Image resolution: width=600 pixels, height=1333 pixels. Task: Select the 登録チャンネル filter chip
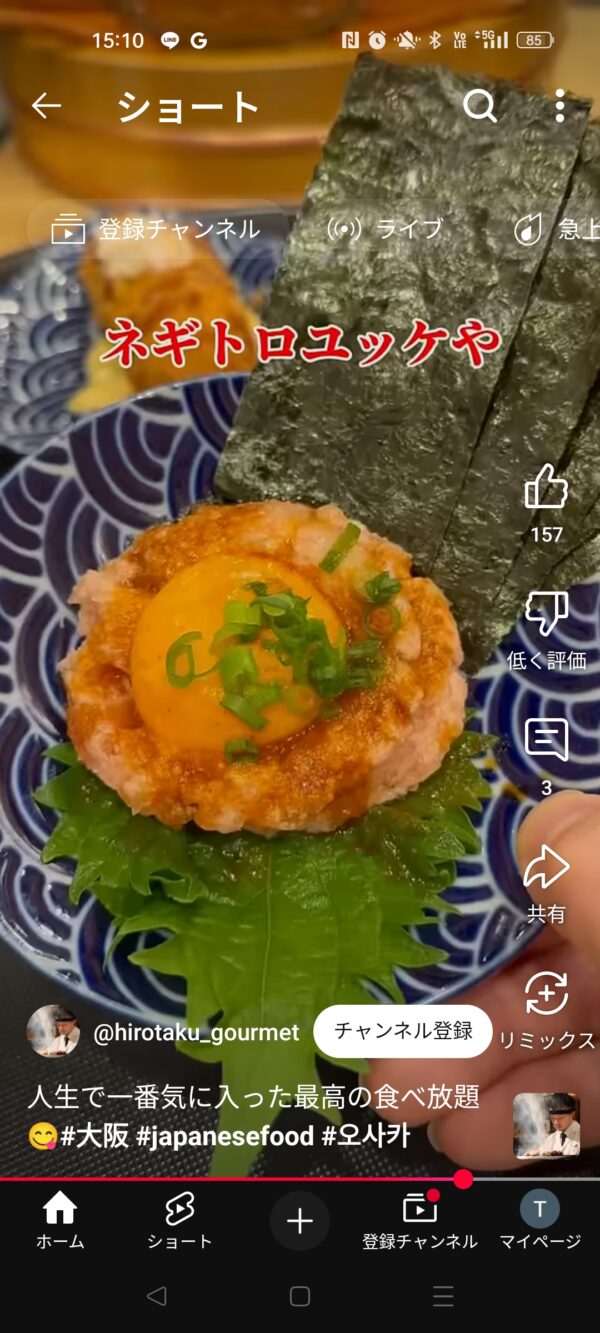point(157,229)
